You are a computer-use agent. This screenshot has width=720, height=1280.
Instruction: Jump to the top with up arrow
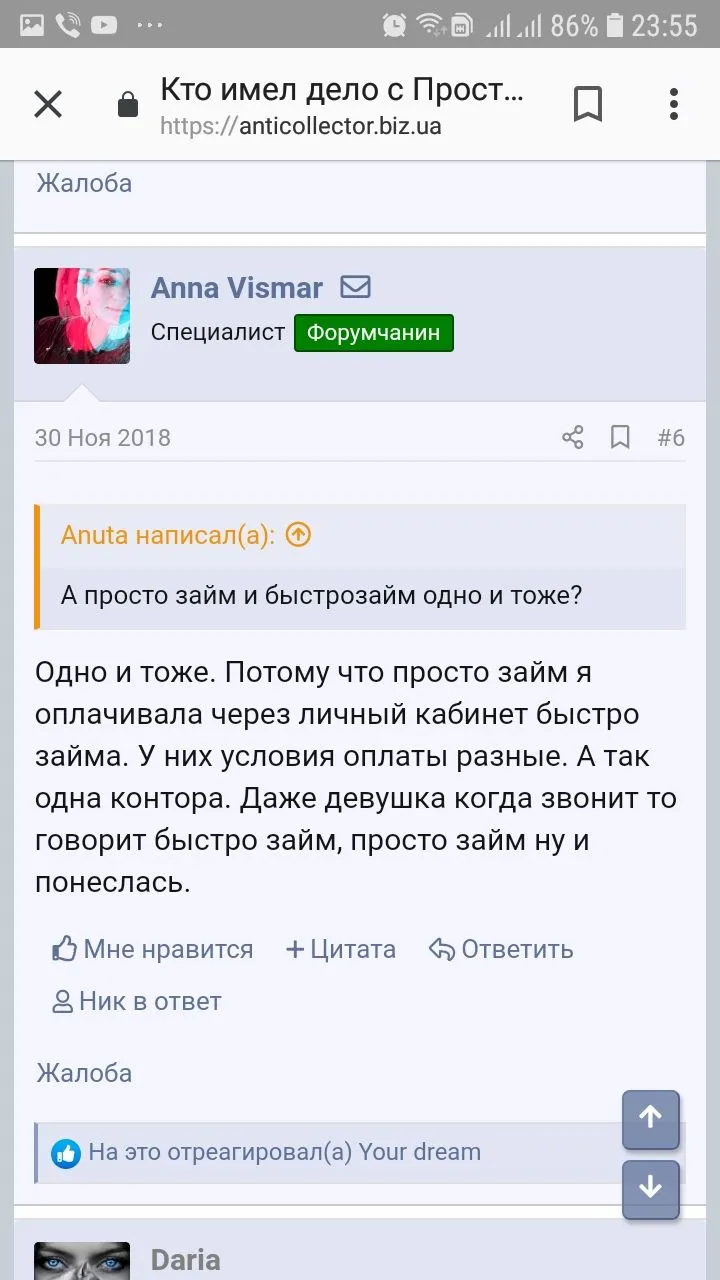click(x=650, y=1118)
